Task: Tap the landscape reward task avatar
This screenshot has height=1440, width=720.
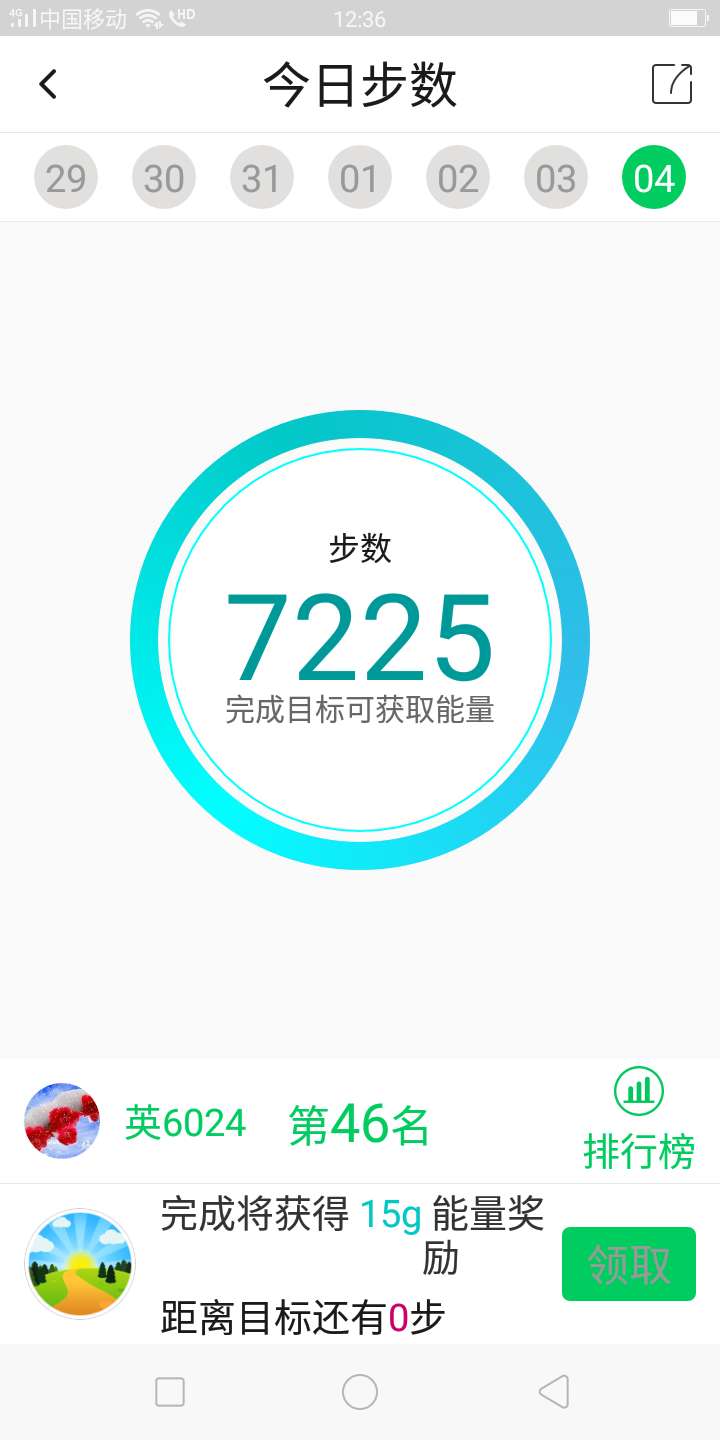Action: [79, 1263]
